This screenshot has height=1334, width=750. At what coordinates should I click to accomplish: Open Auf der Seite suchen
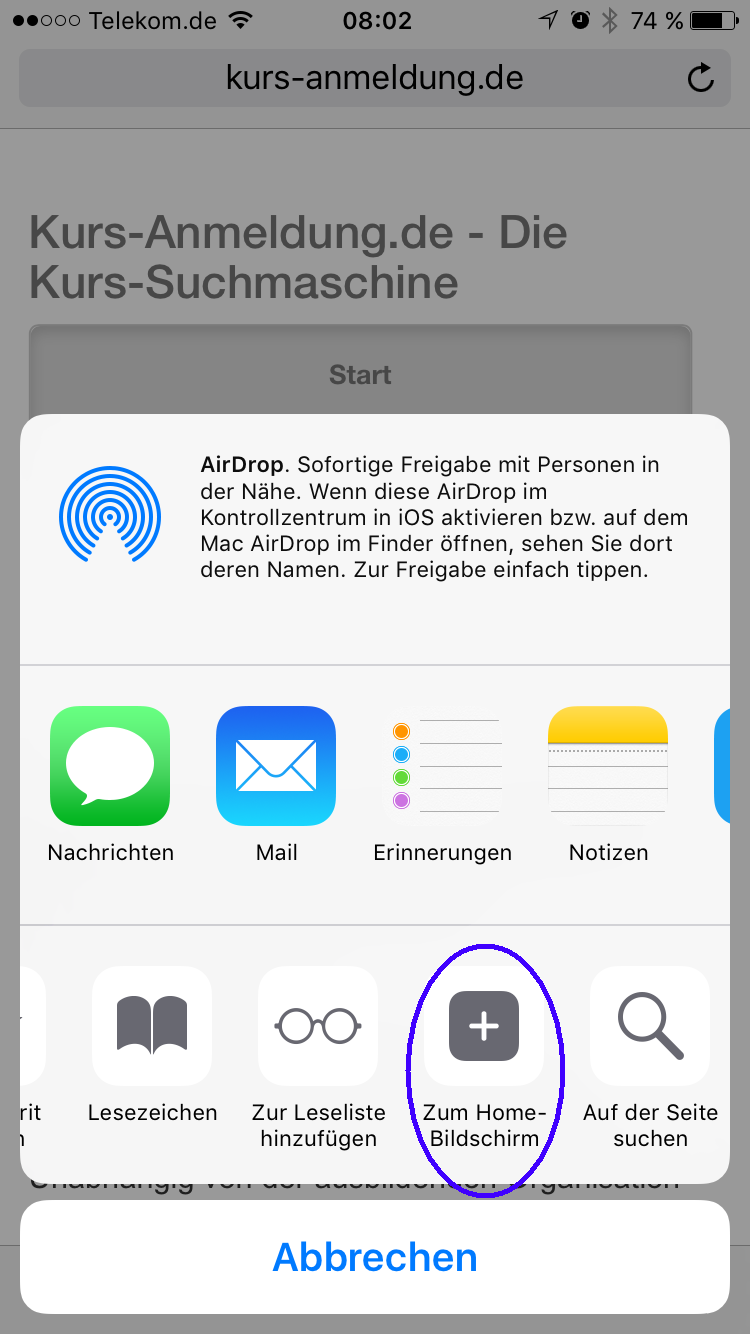point(650,1027)
